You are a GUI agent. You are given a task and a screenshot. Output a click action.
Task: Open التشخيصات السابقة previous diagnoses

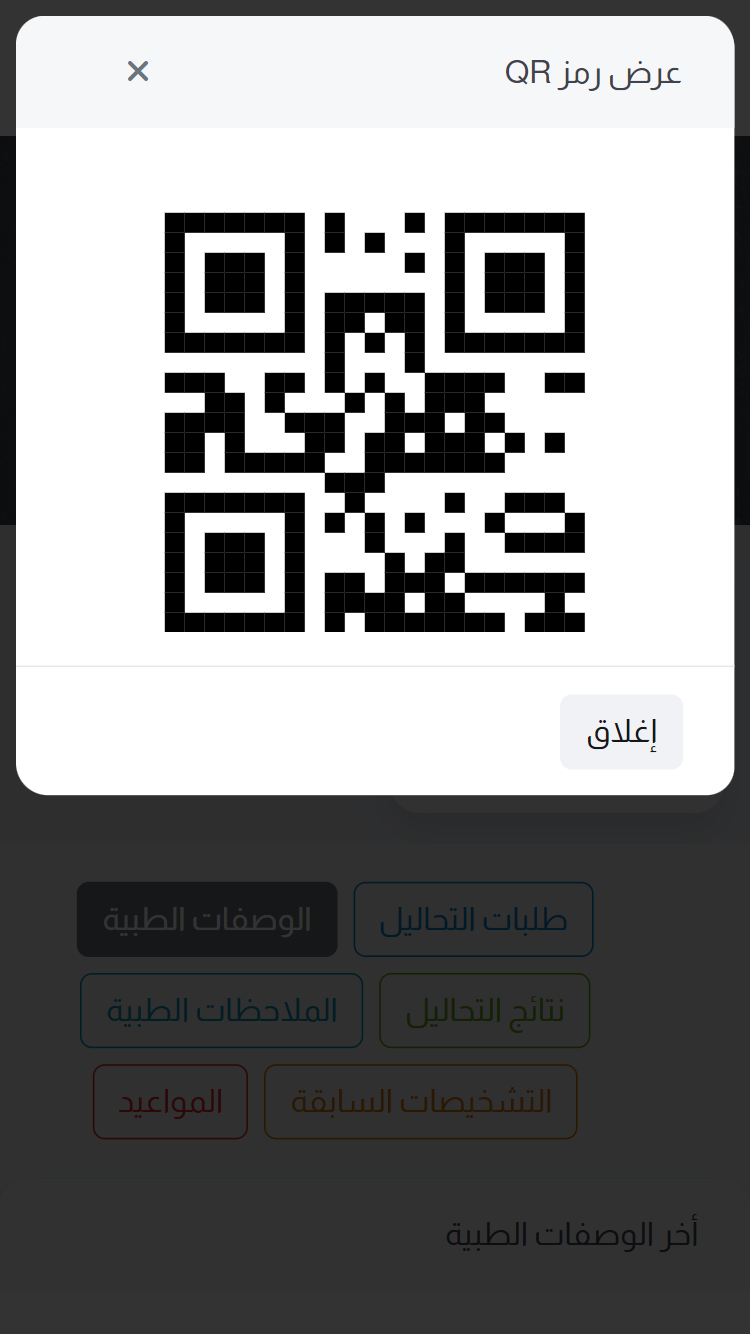point(420,1101)
